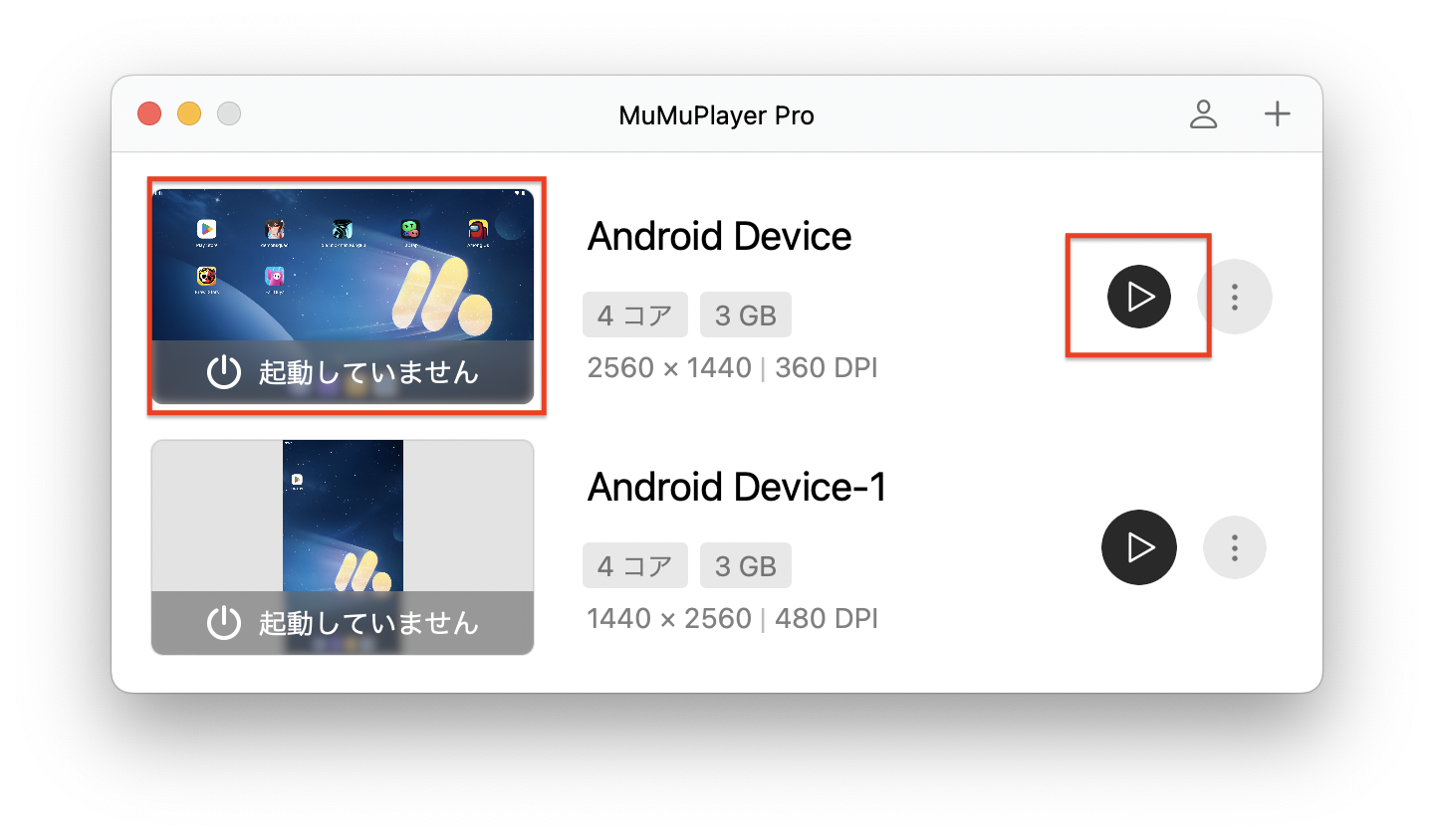
Task: Open the account profile icon
Action: (1203, 114)
